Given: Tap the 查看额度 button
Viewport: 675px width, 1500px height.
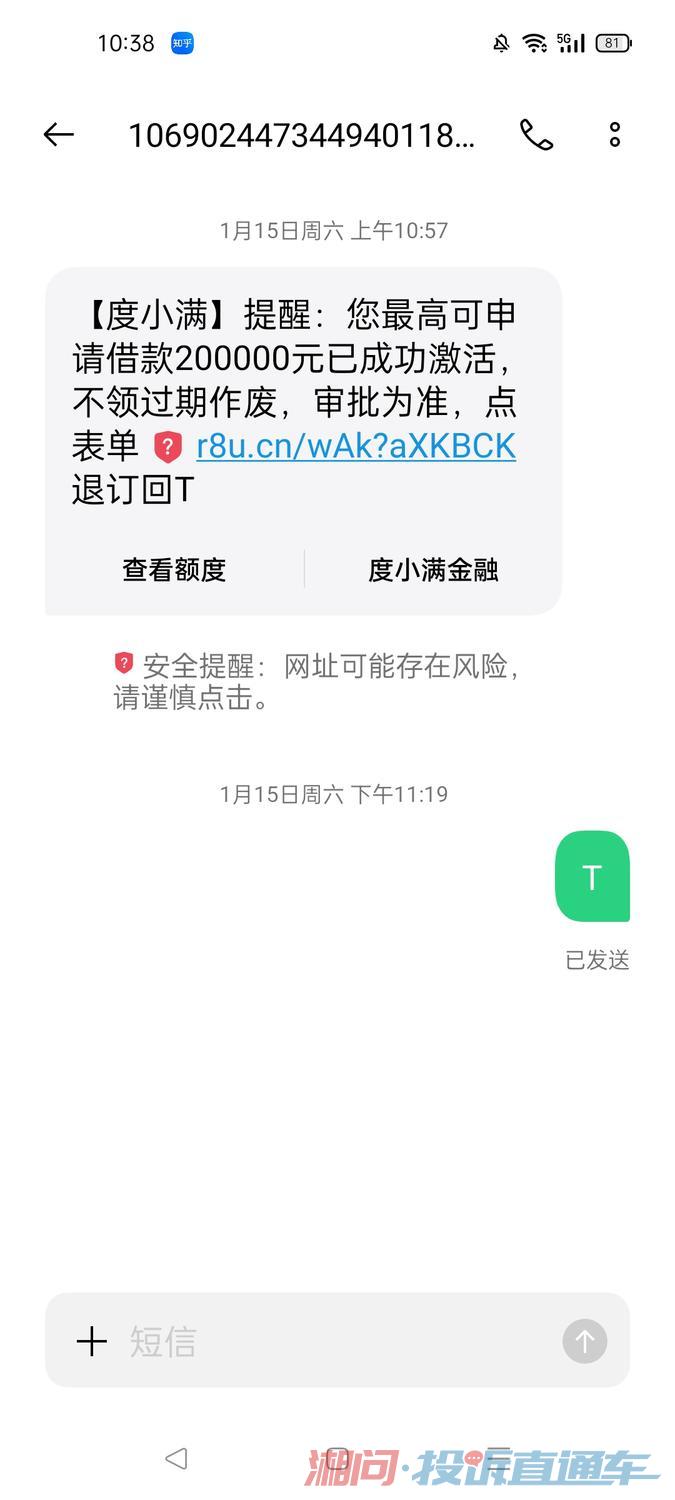Looking at the screenshot, I should (174, 570).
